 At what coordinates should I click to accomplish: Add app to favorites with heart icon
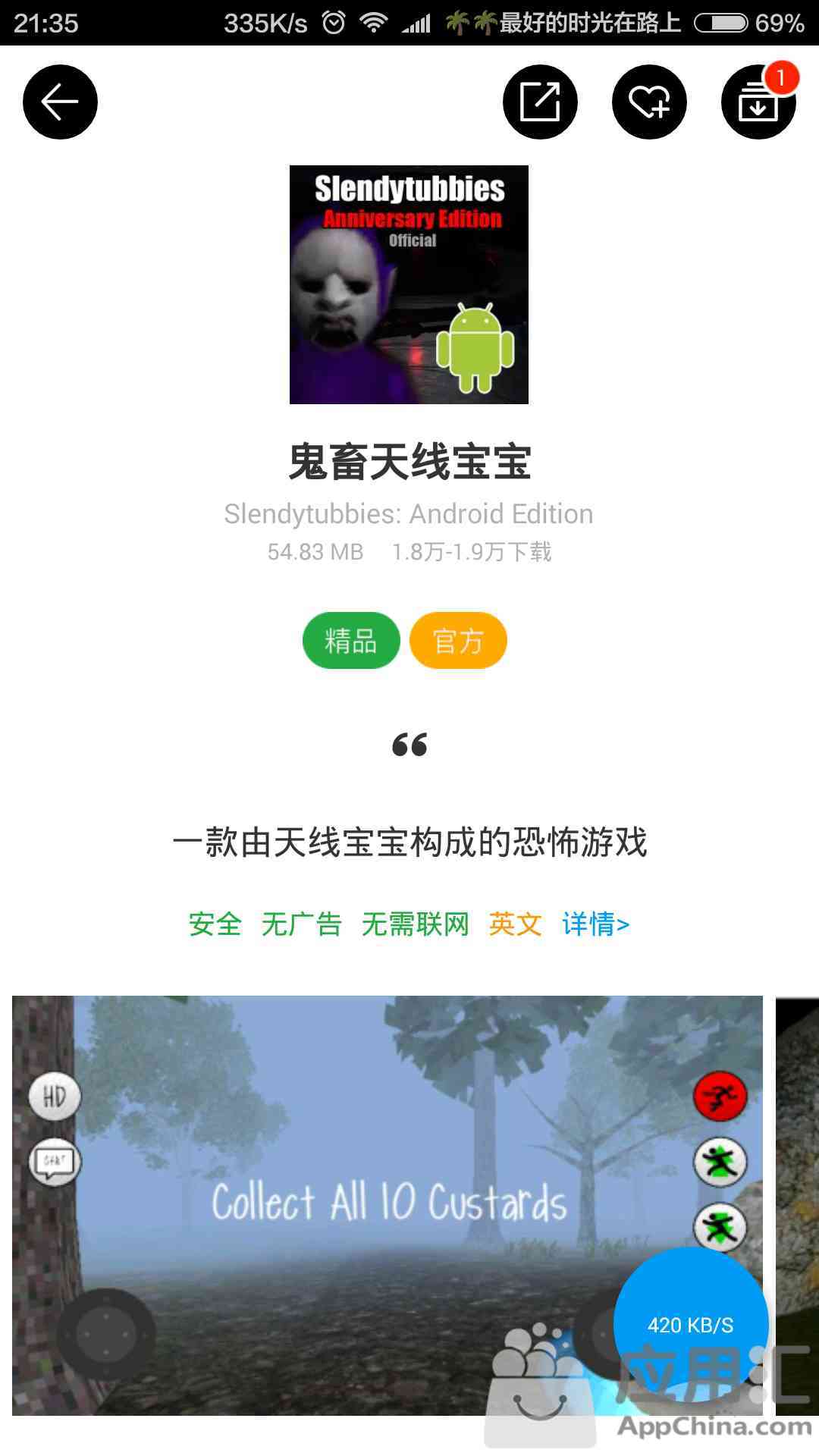[x=649, y=102]
